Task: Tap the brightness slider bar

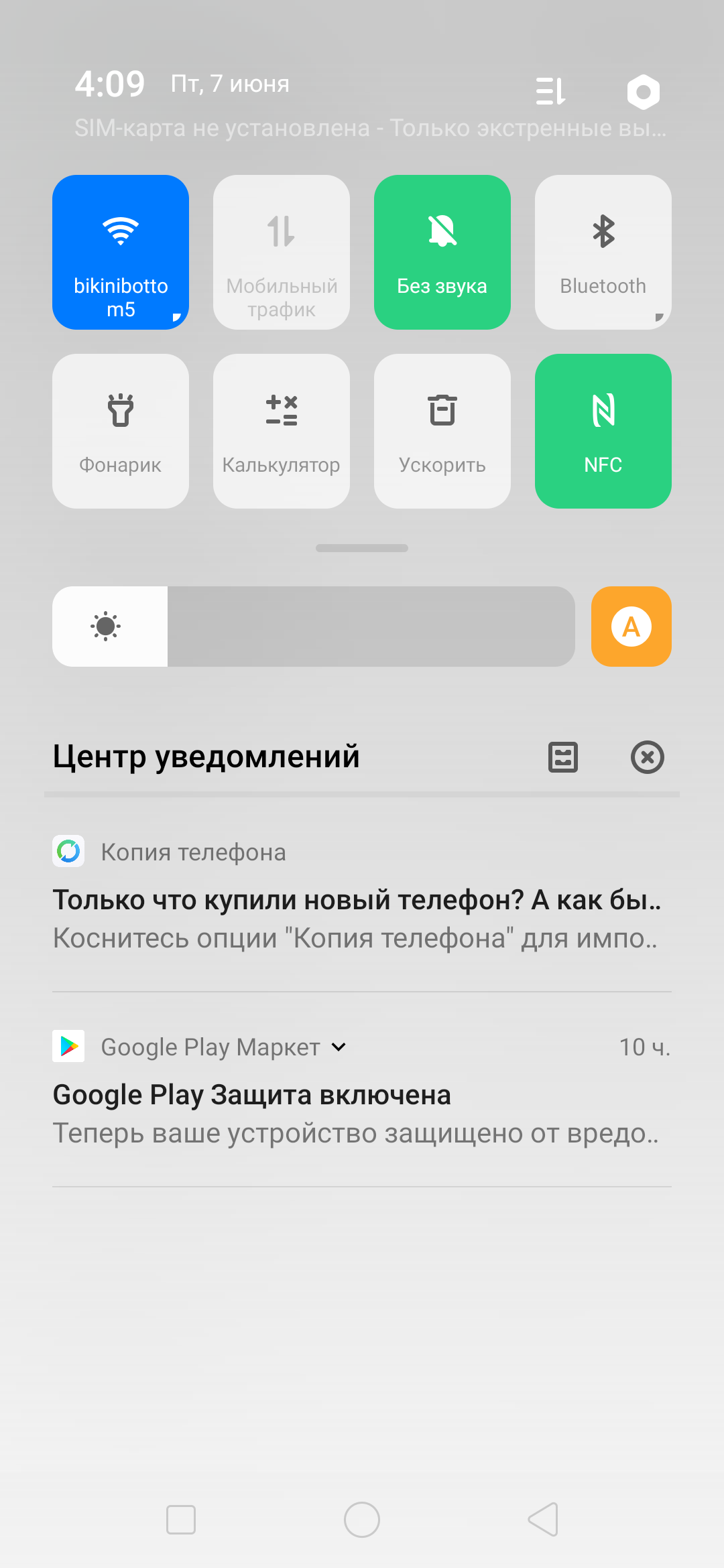Action: click(x=370, y=627)
